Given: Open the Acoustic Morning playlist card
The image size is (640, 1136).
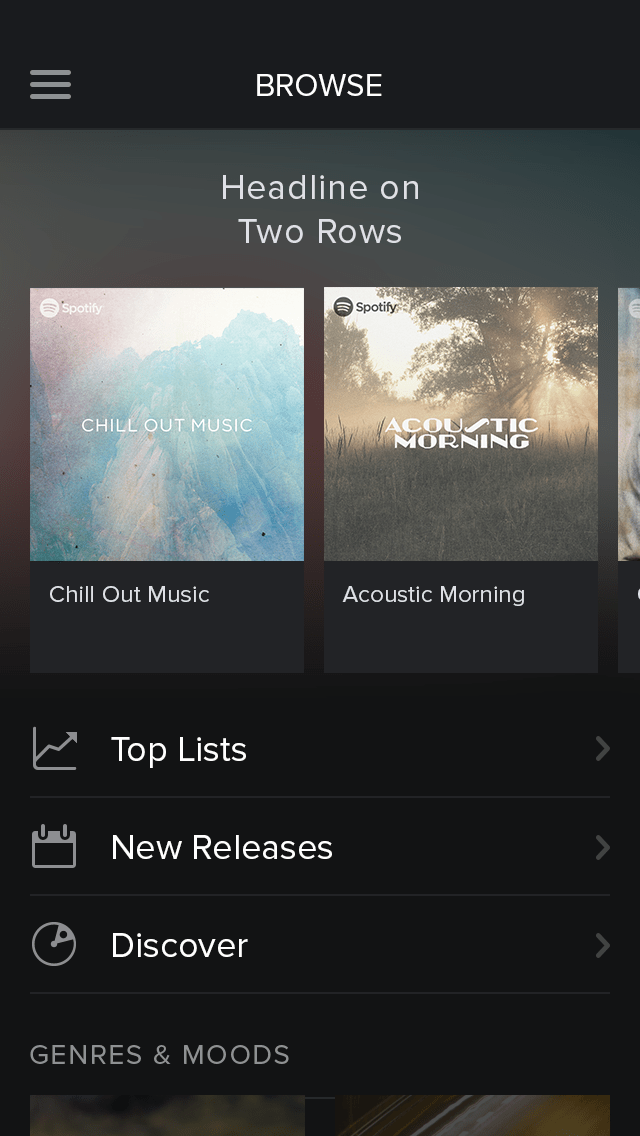Looking at the screenshot, I should [461, 480].
